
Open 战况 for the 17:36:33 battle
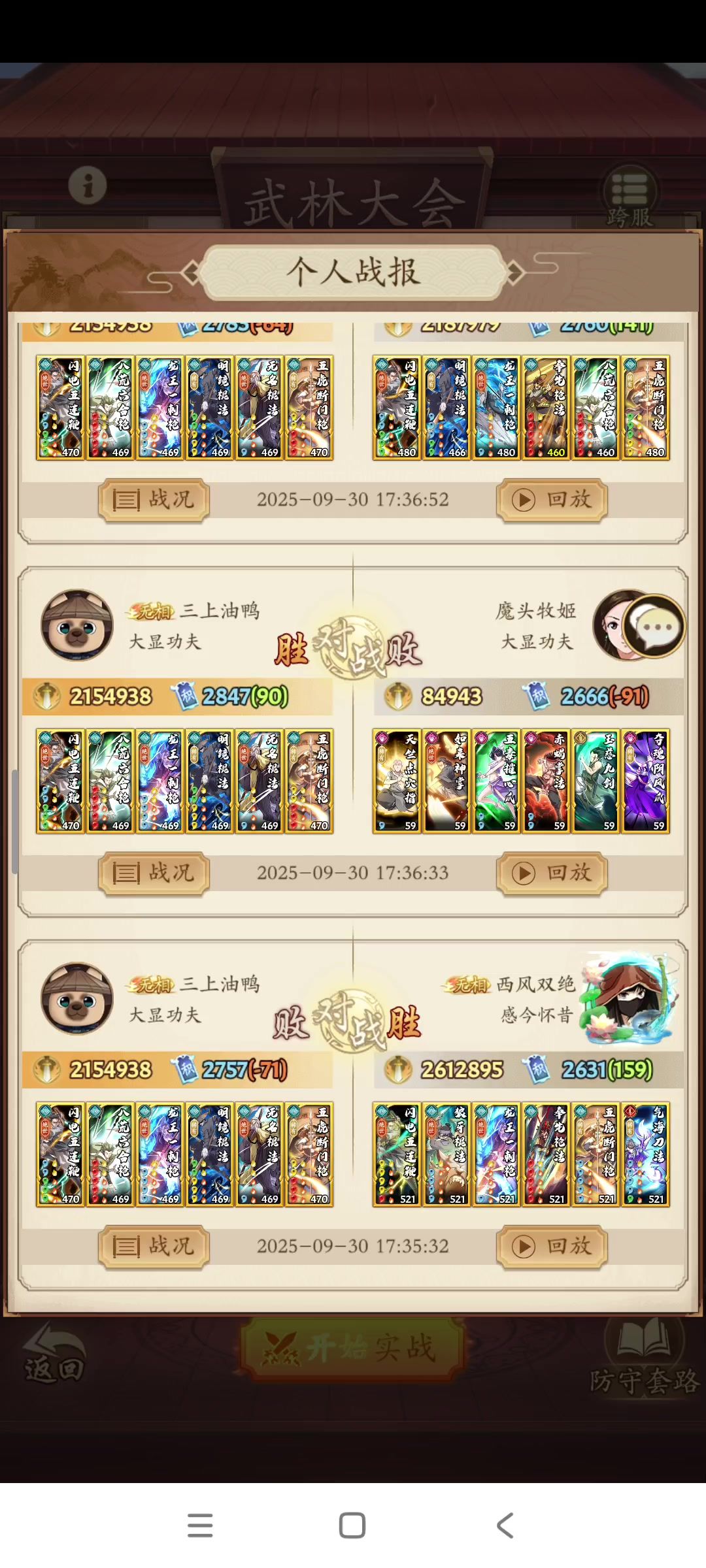click(154, 873)
